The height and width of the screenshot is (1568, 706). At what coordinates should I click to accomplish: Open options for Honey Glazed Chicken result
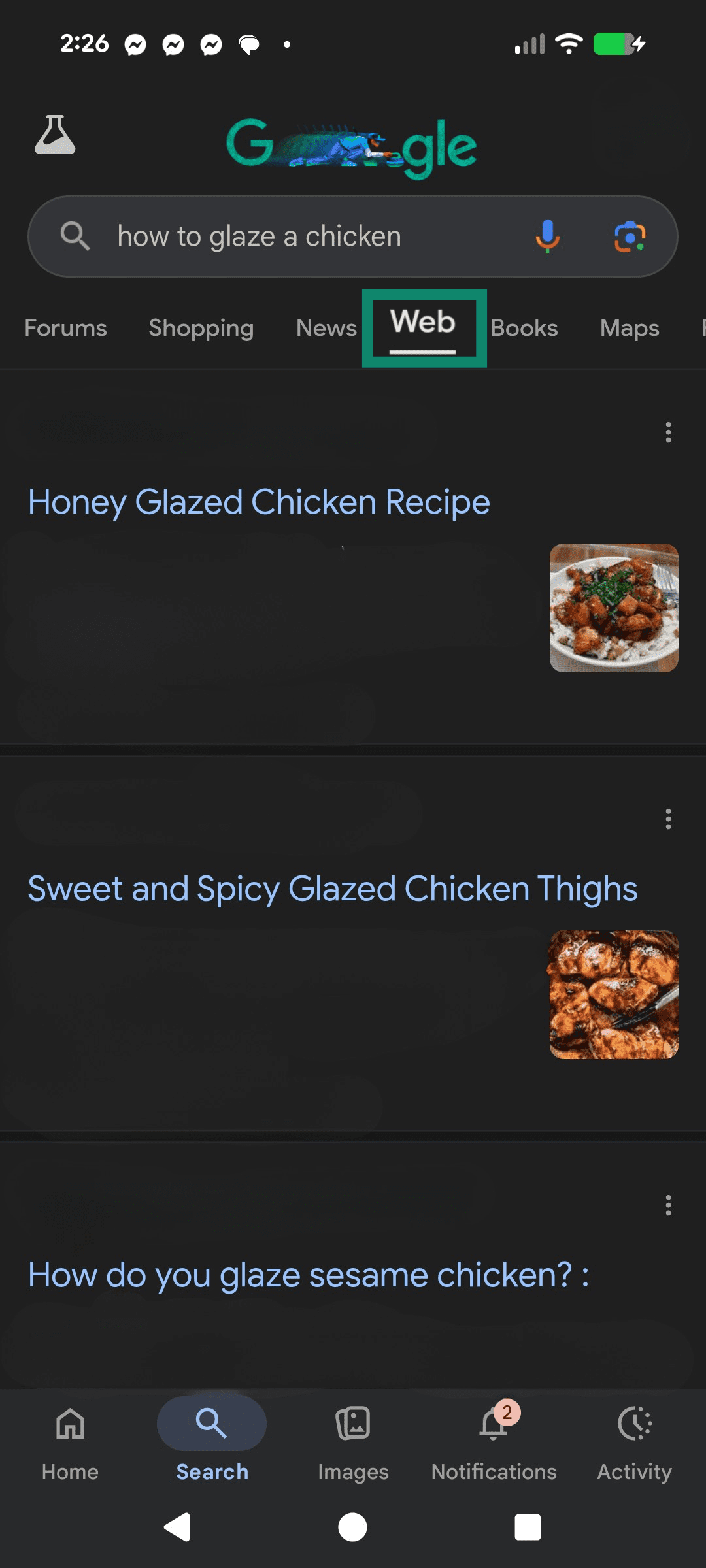coord(668,432)
